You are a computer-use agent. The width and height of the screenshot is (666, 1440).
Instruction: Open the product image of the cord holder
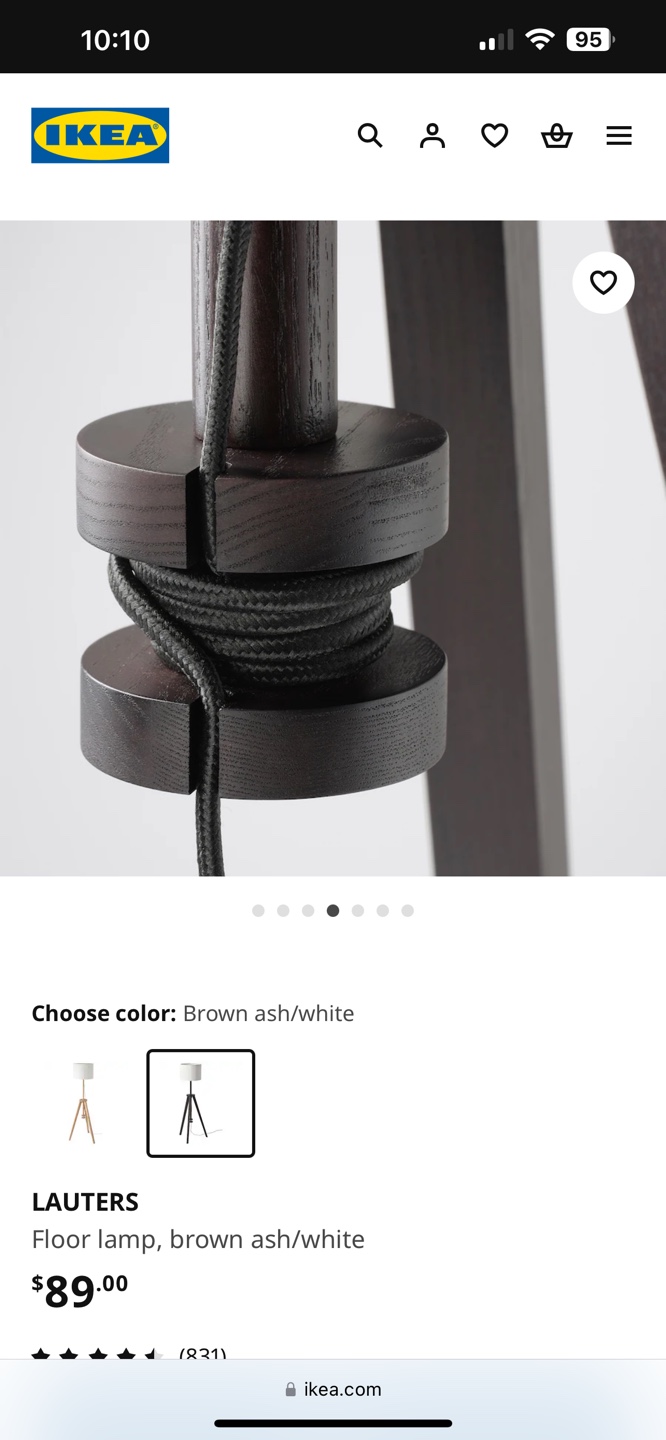[x=333, y=548]
